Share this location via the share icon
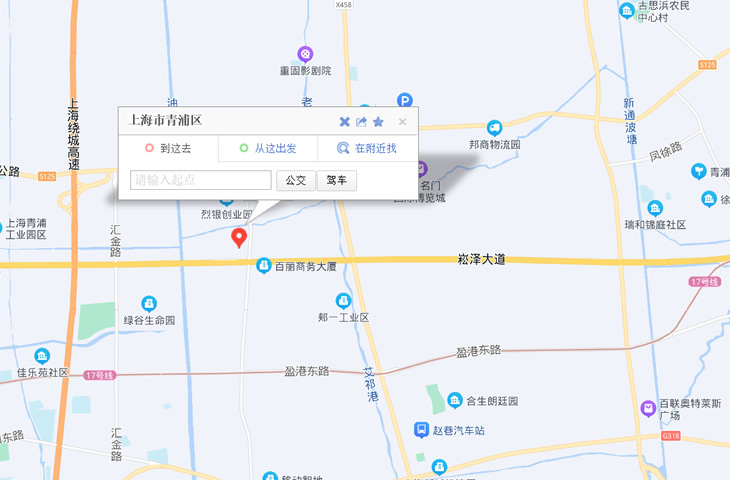The width and height of the screenshot is (730, 480). [361, 122]
